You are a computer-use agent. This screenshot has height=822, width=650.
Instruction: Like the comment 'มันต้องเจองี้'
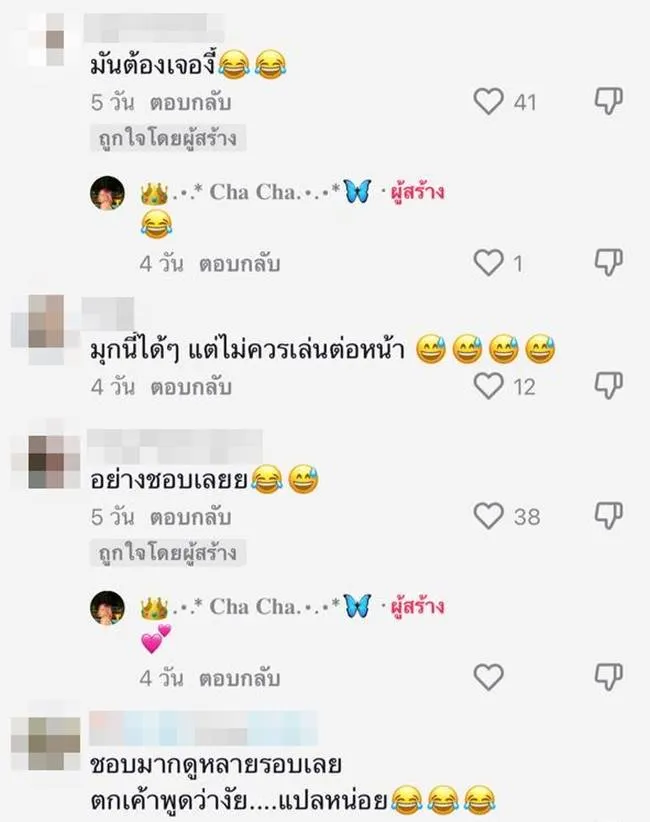[488, 101]
